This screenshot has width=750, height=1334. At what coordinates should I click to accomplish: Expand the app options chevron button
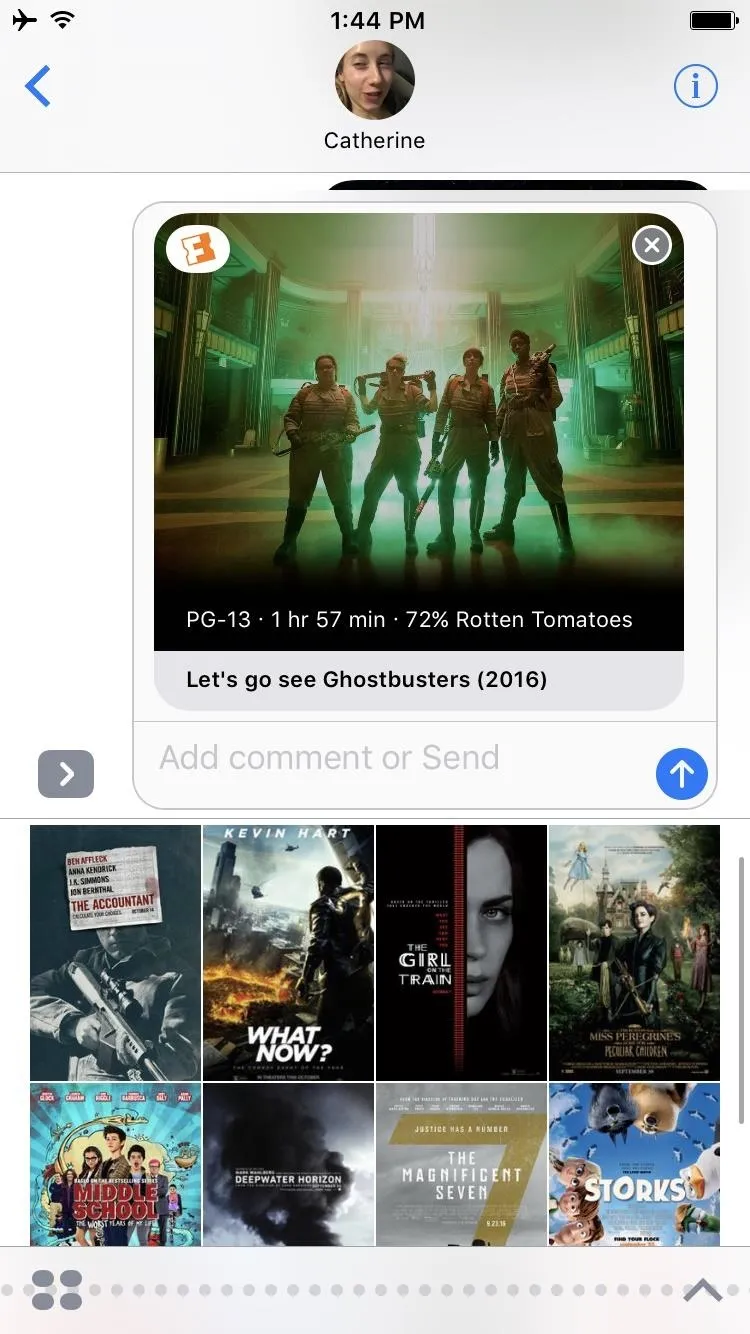click(66, 774)
